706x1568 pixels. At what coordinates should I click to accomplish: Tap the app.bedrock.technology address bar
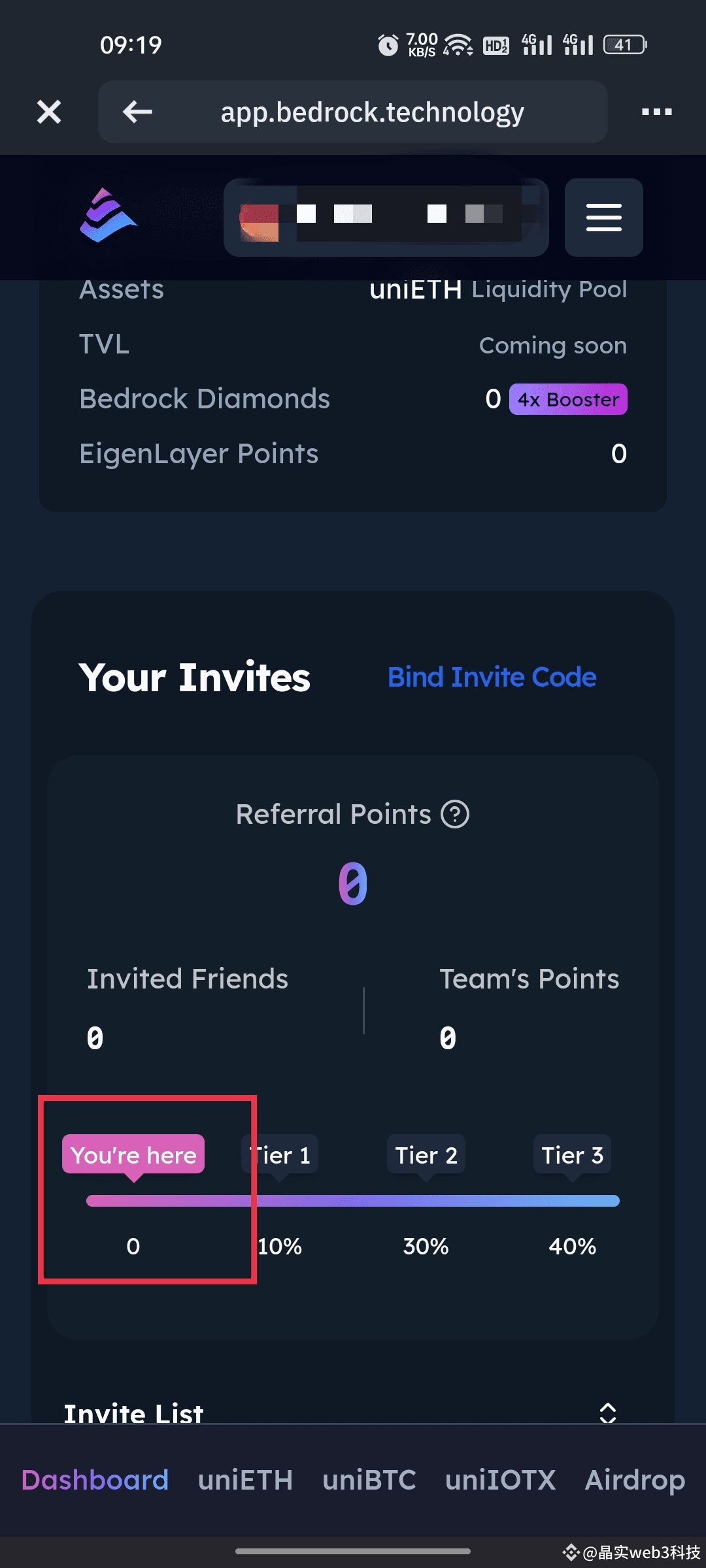373,112
